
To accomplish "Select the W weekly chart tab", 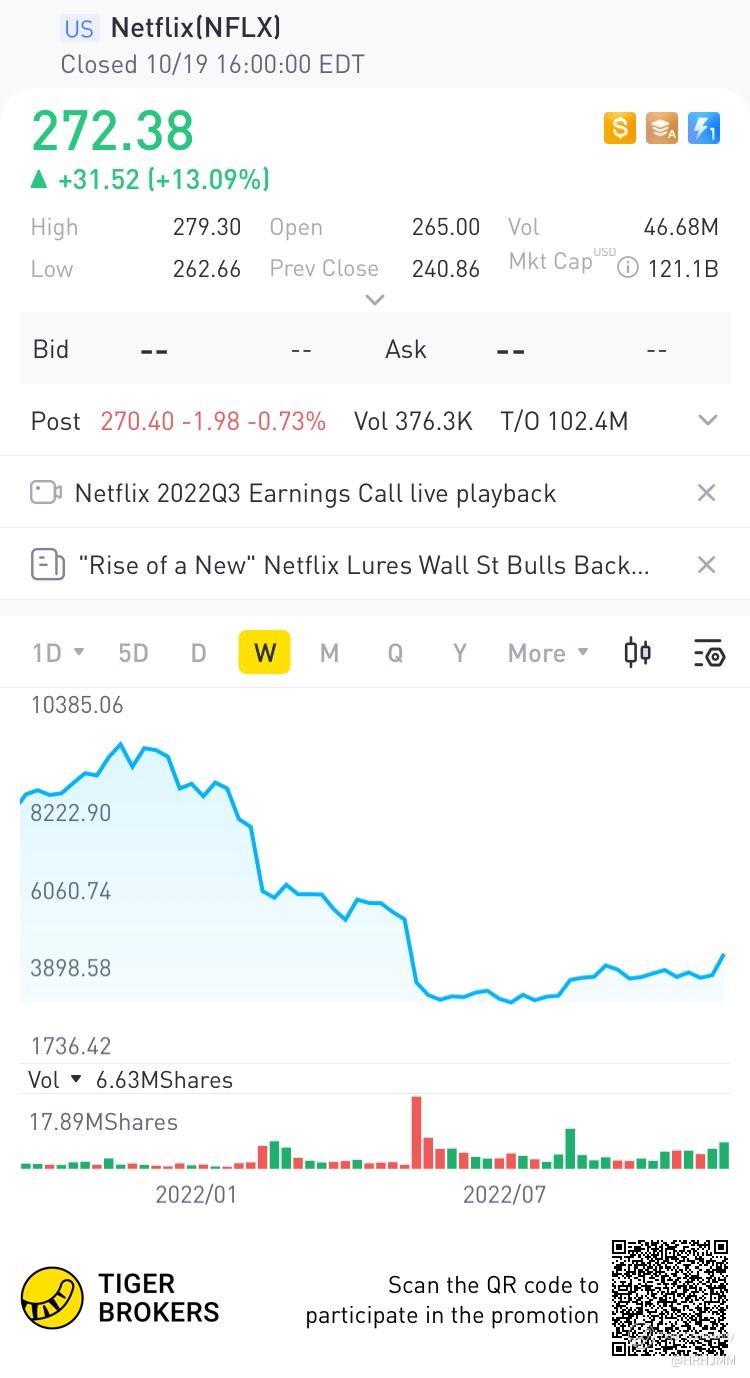I will 264,653.
